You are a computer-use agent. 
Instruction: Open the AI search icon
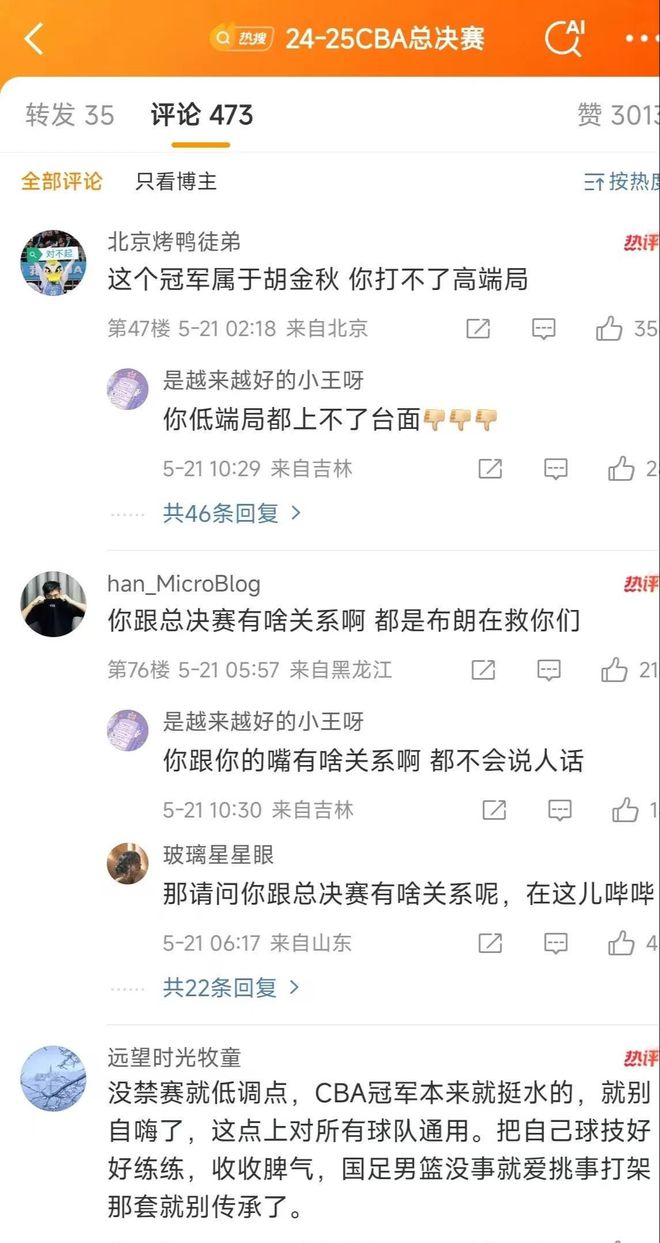[563, 38]
